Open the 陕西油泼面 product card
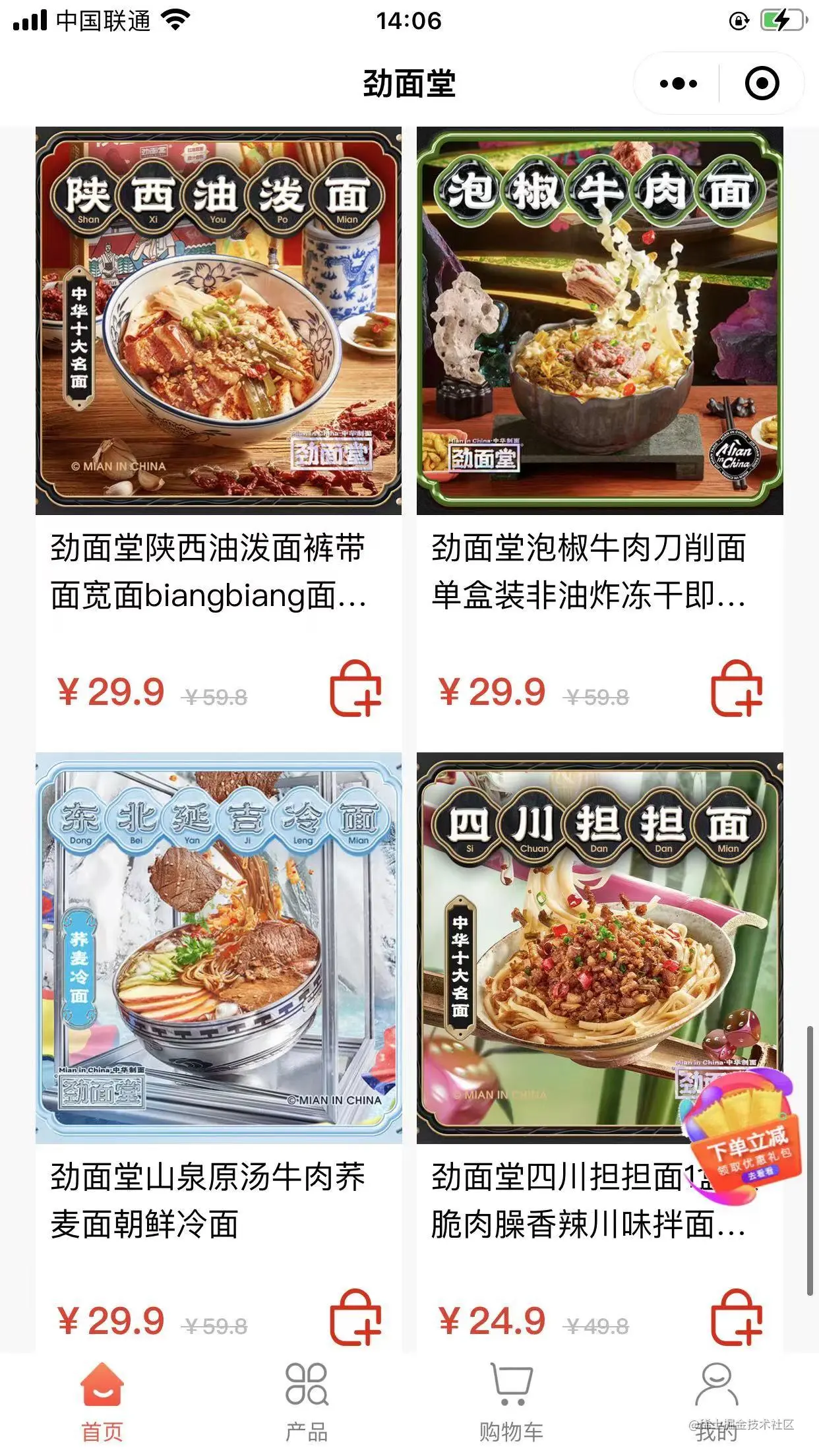This screenshot has height=1456, width=819. [218, 321]
